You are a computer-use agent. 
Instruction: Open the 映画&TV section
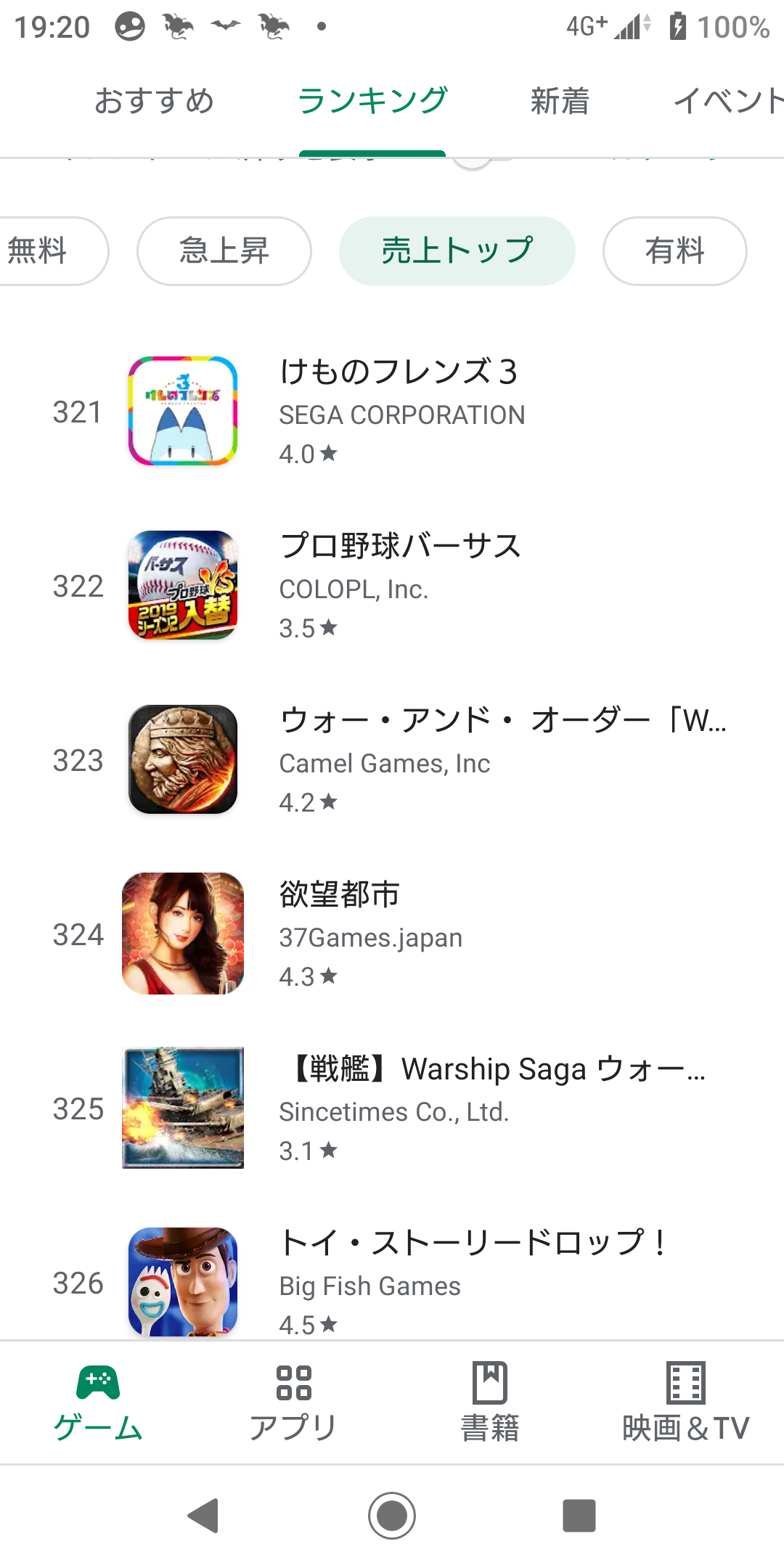[686, 1402]
